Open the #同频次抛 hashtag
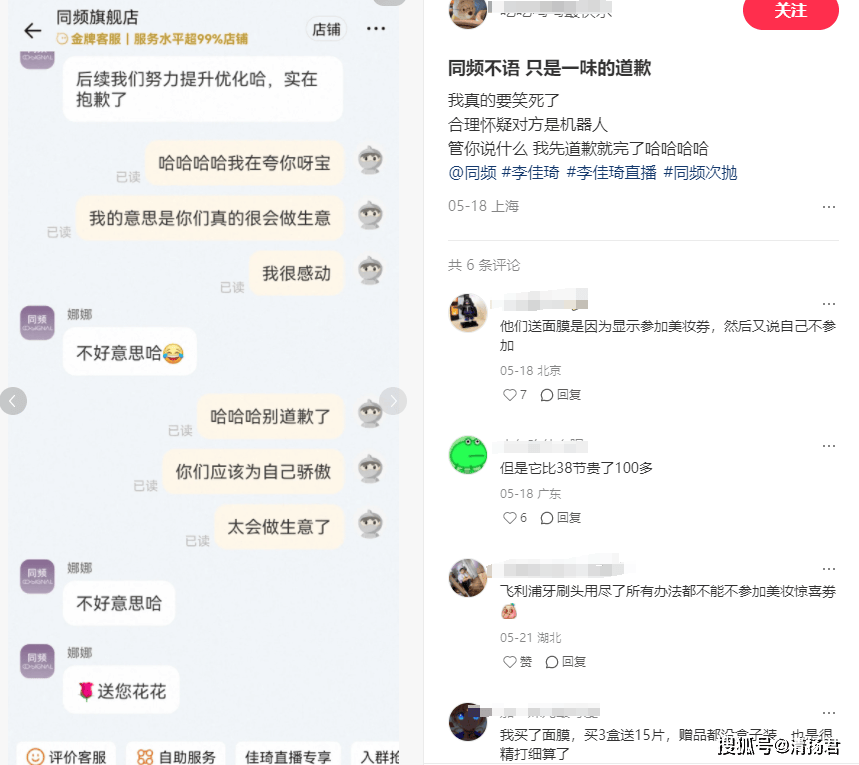 coord(700,172)
